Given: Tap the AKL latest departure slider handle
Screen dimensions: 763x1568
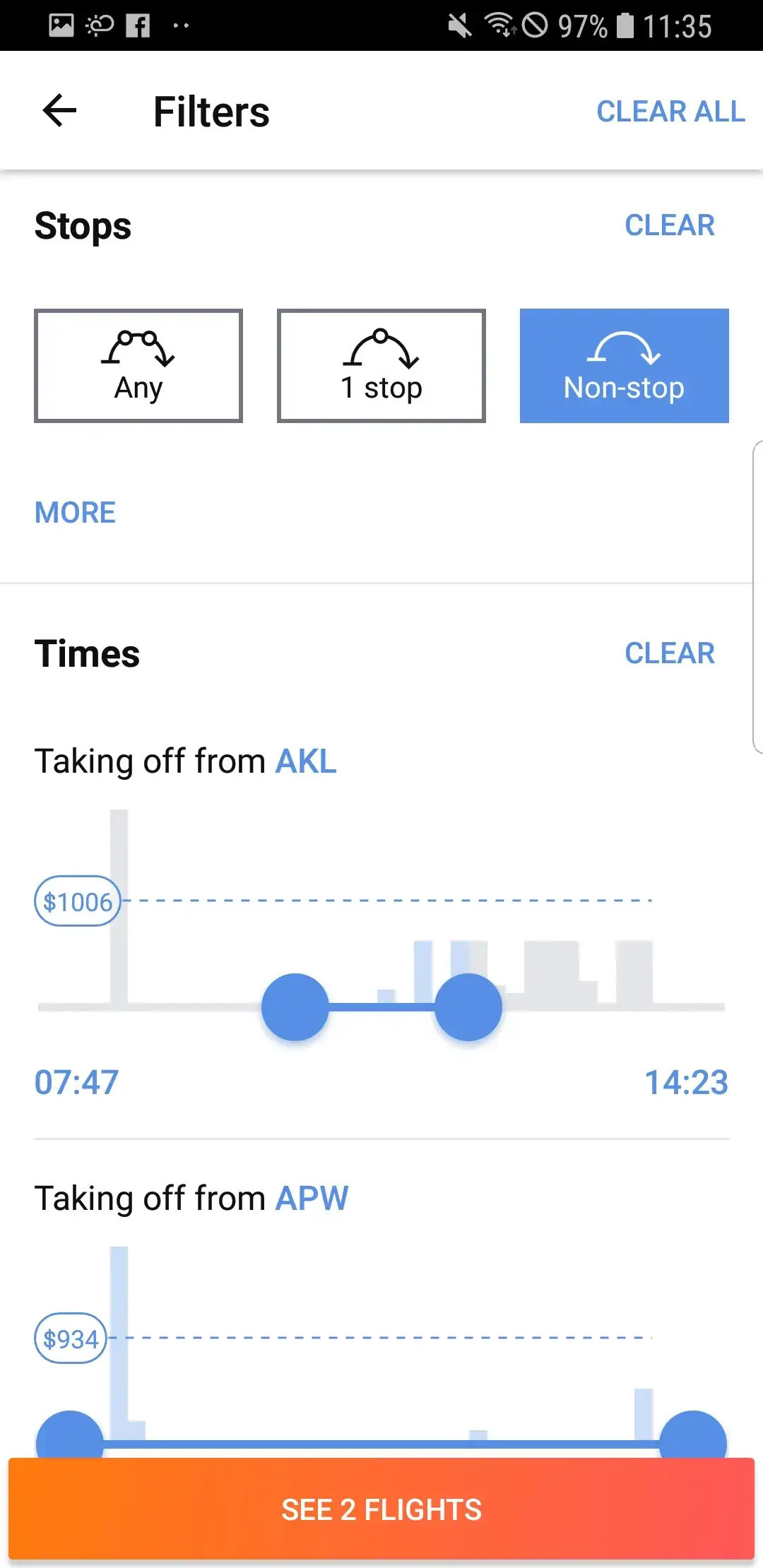Looking at the screenshot, I should click(x=468, y=1007).
